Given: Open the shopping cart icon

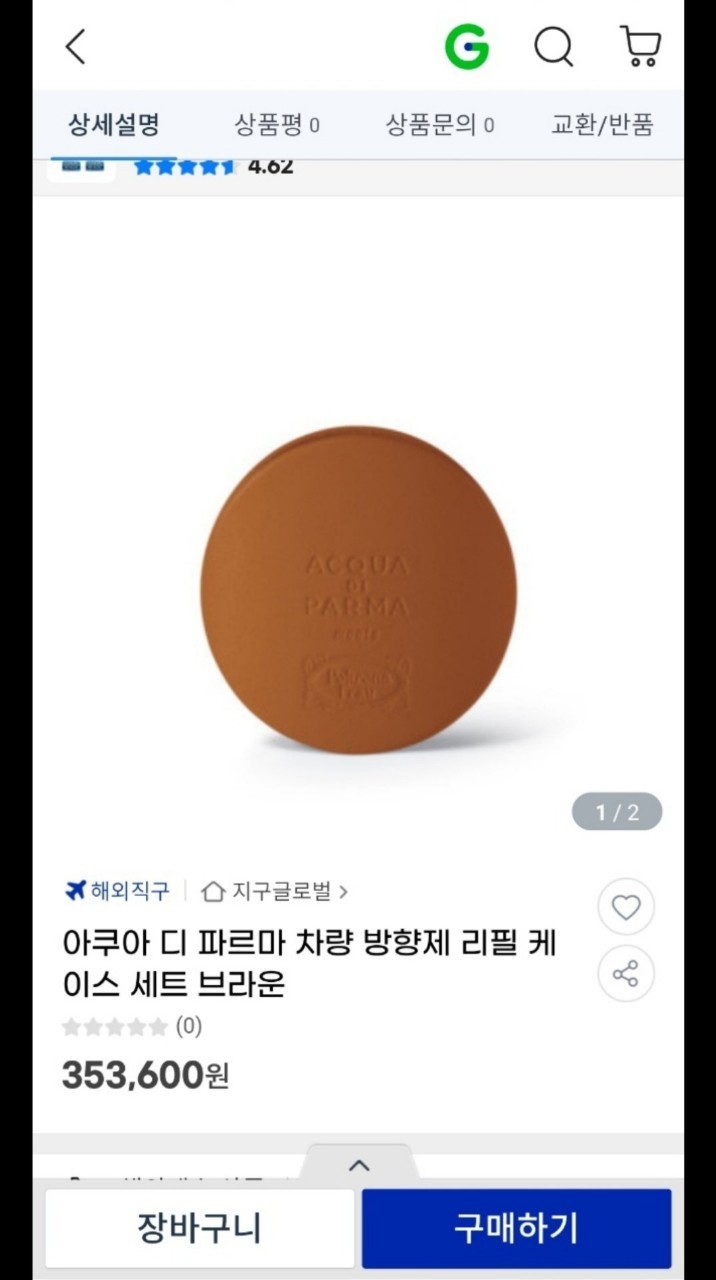Looking at the screenshot, I should coord(640,46).
